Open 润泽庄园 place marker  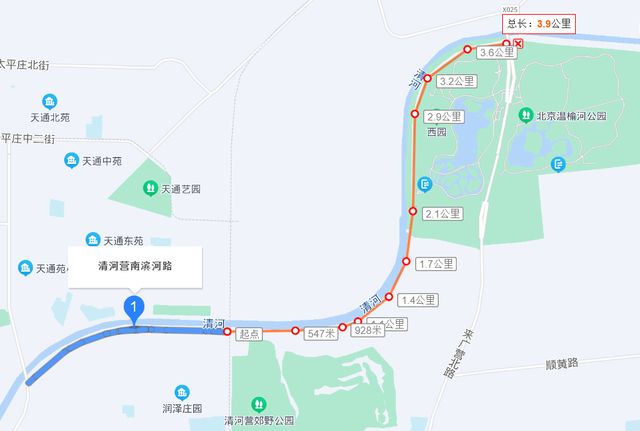pos(182,392)
